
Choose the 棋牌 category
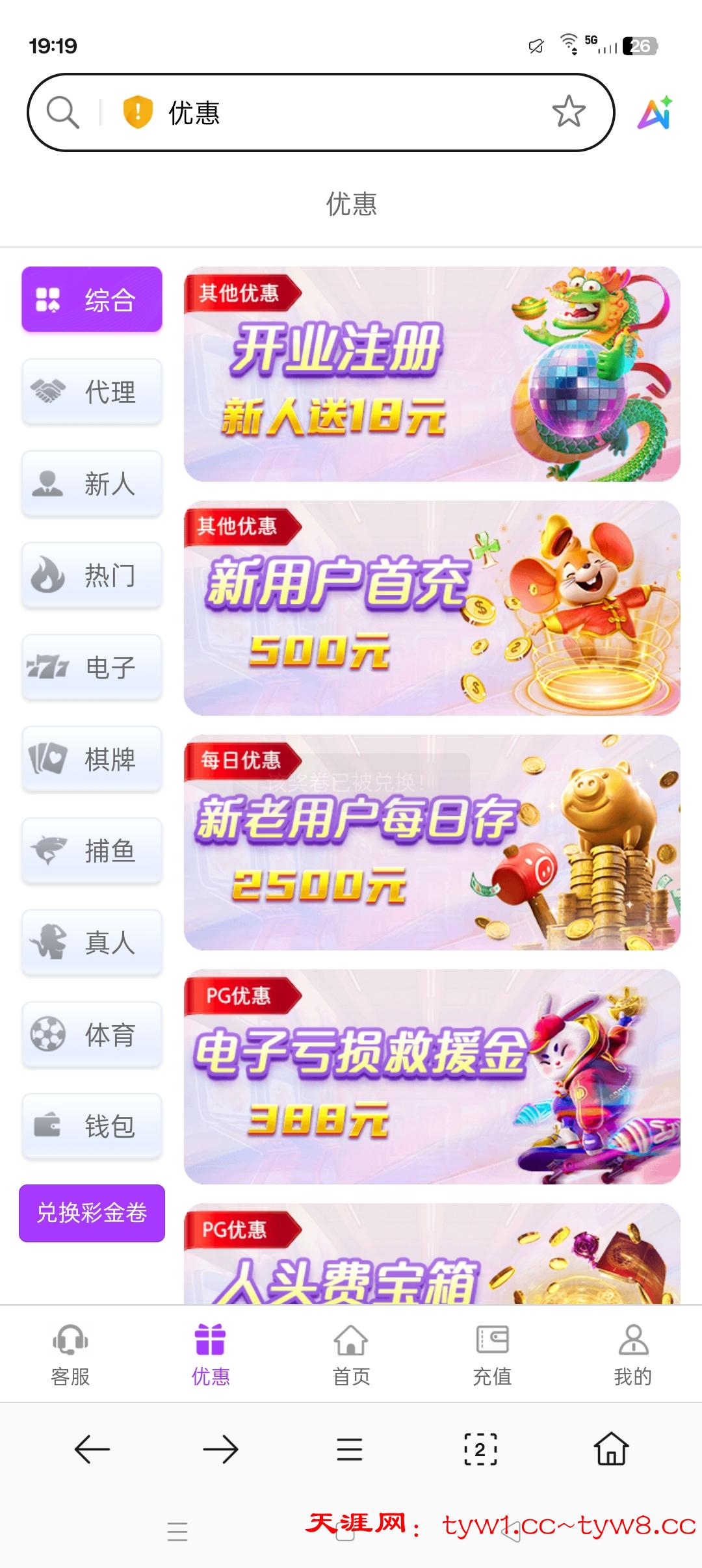(92, 759)
